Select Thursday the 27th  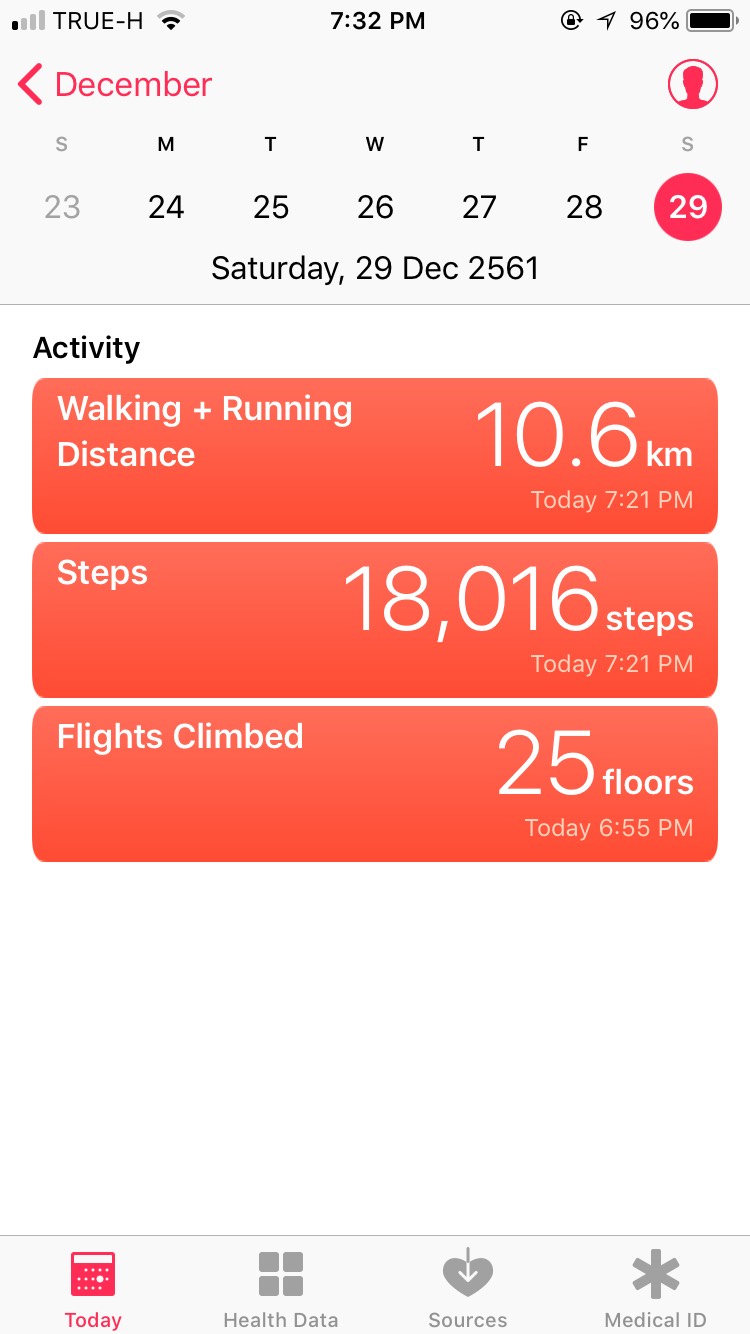click(x=479, y=207)
